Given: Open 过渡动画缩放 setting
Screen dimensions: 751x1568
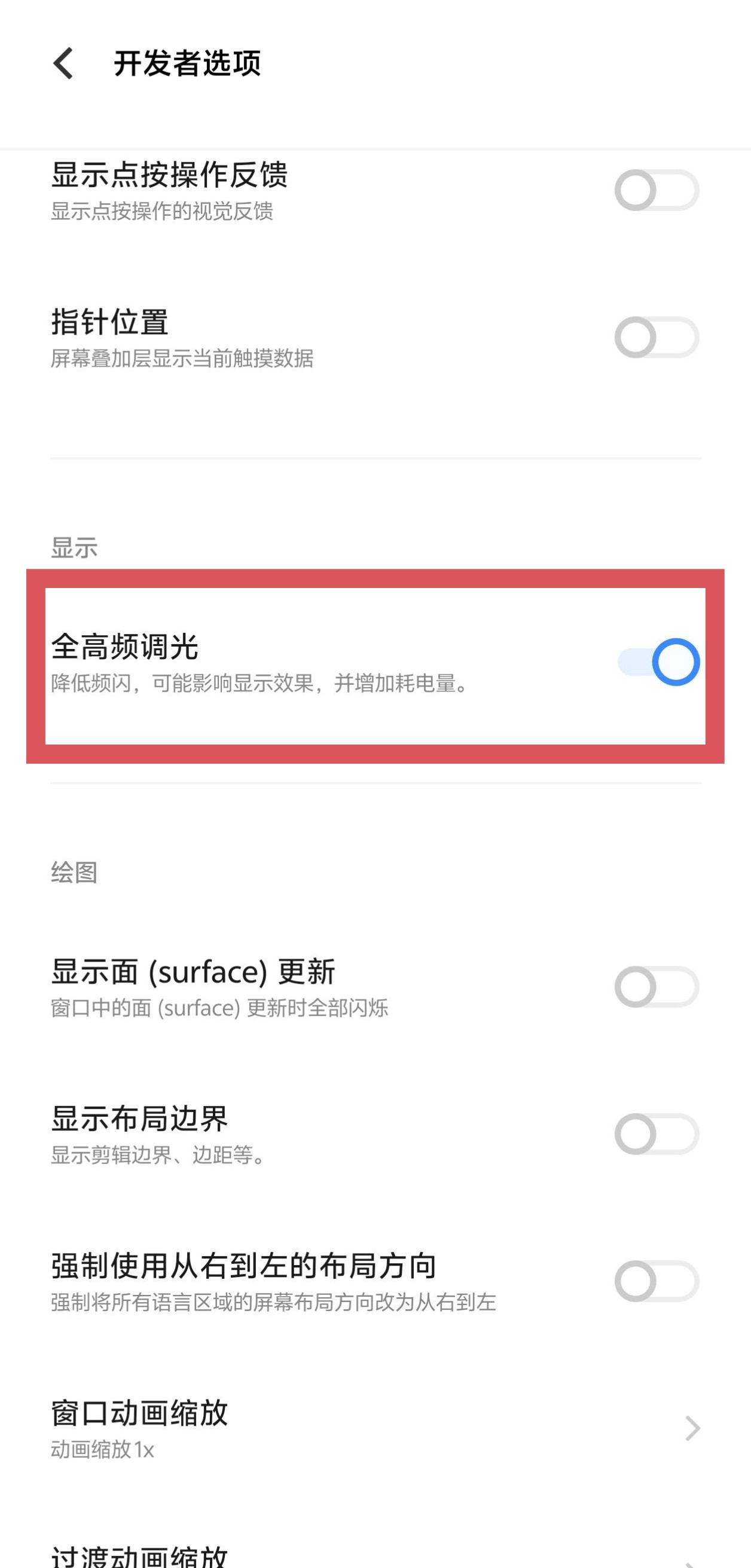Looking at the screenshot, I should [x=375, y=1555].
